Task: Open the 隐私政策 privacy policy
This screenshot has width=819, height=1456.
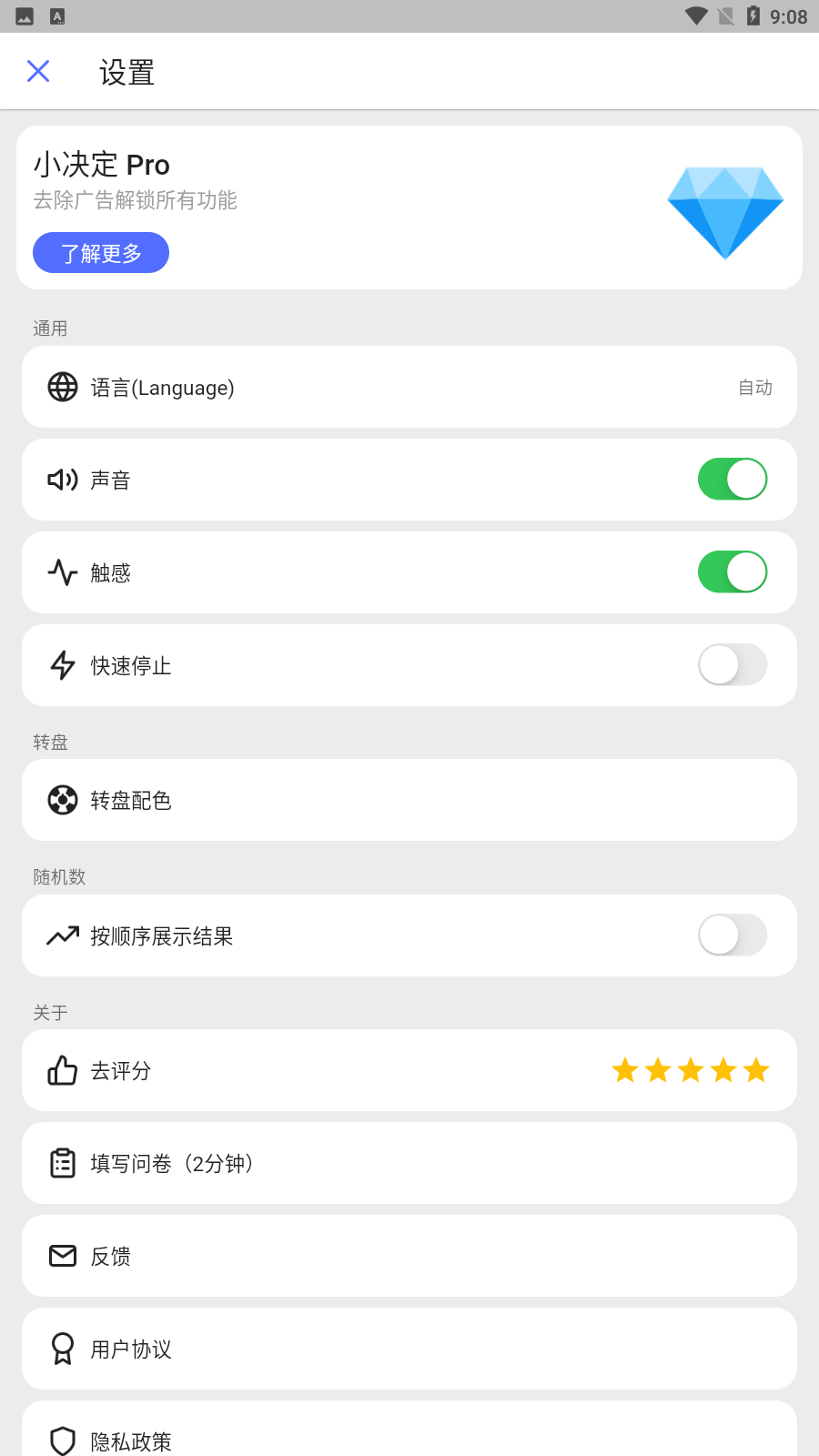Action: click(409, 1436)
